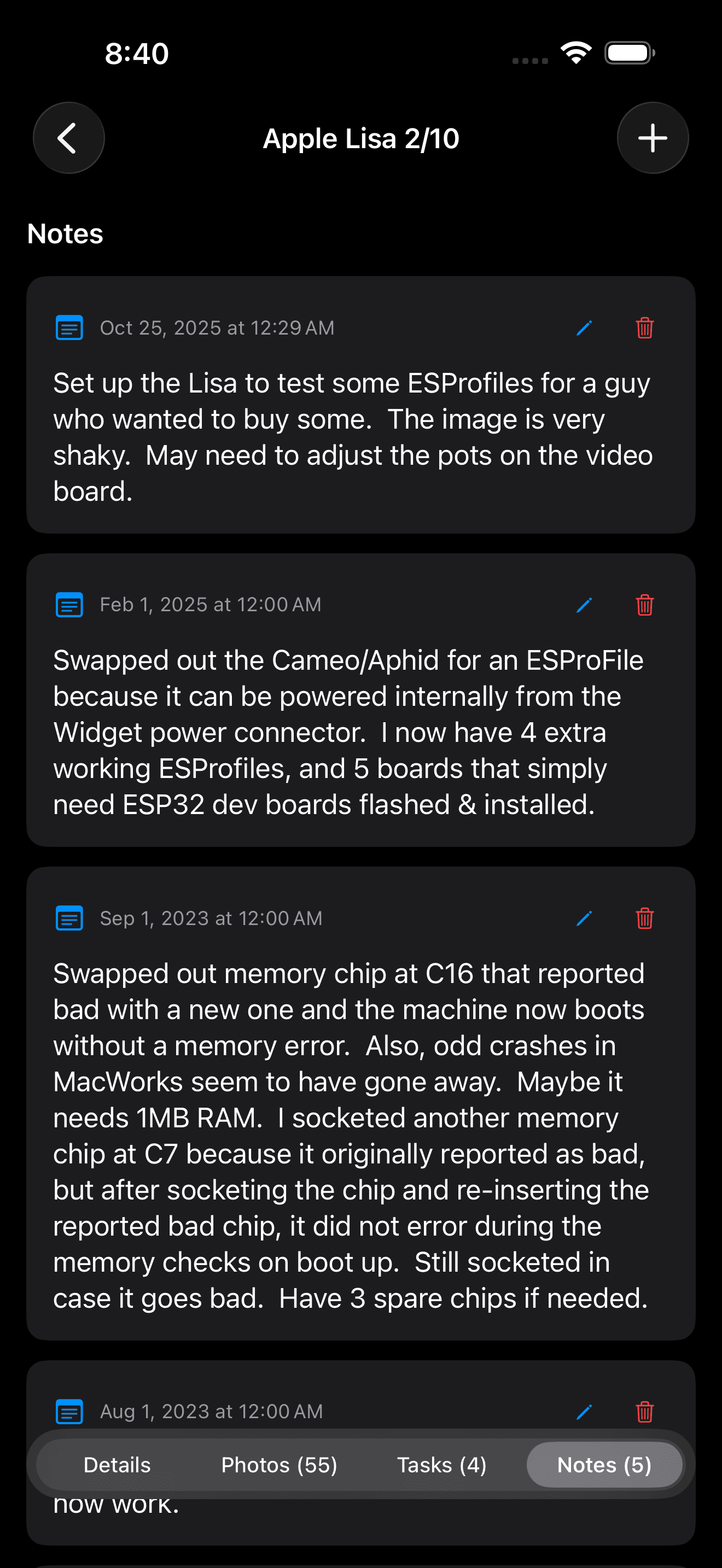Edit the Aug 1, 2023 note
The image size is (722, 1568).
click(584, 1412)
